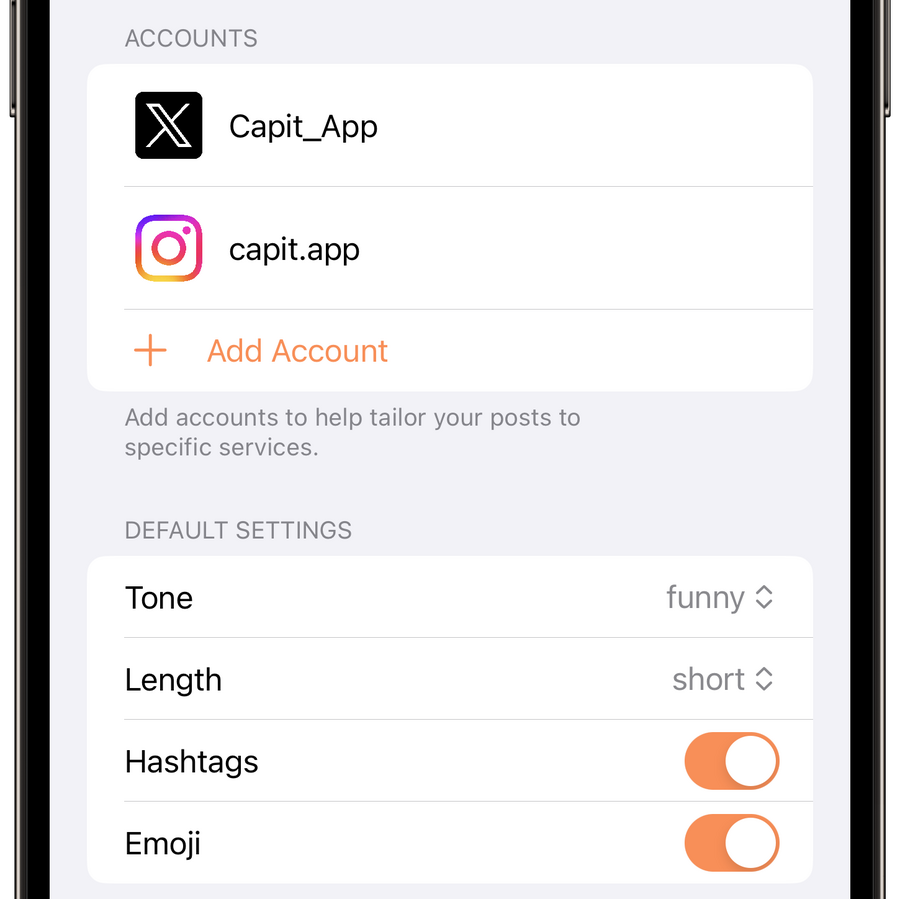Disable the Hashtags switch
The width and height of the screenshot is (900, 899).
[x=731, y=762]
